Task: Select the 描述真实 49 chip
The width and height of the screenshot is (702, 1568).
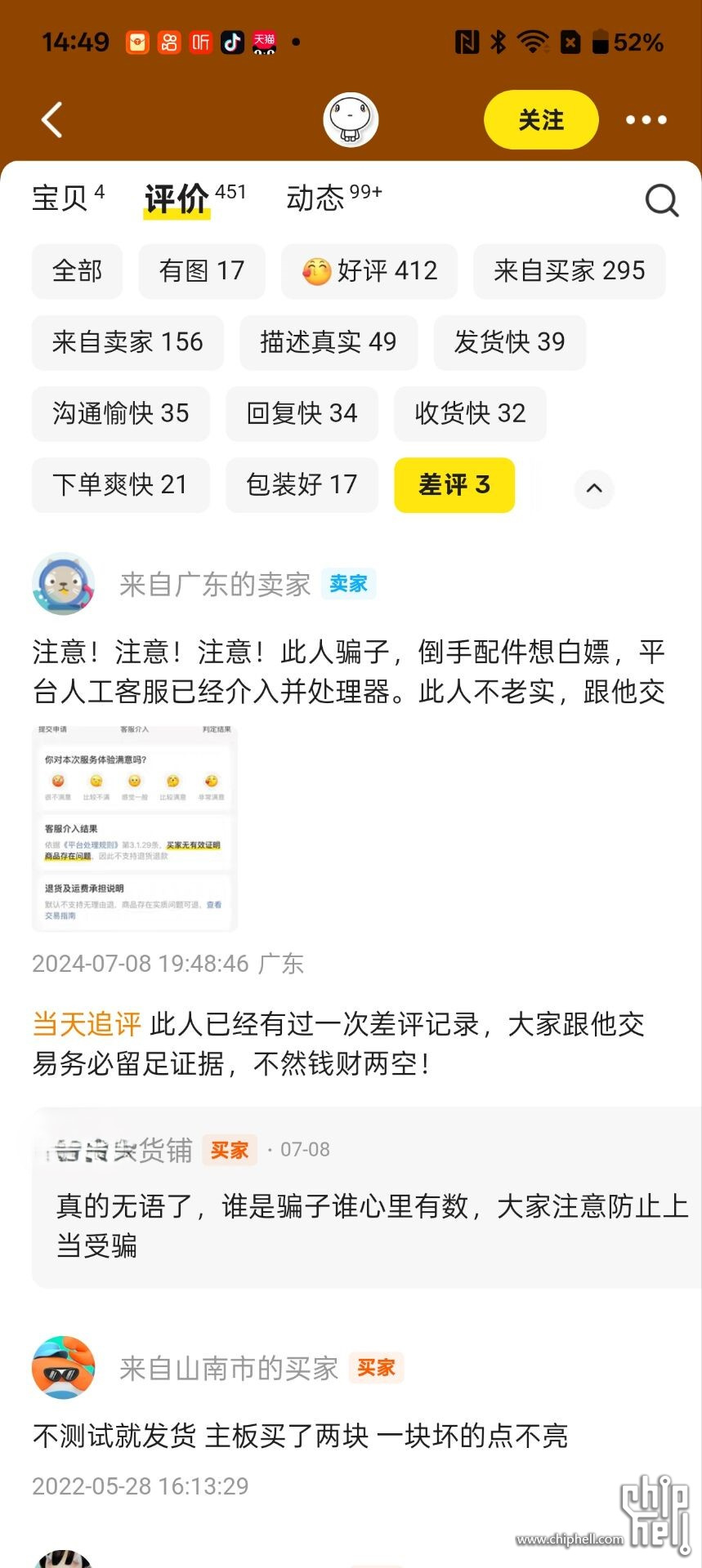Action: [329, 342]
